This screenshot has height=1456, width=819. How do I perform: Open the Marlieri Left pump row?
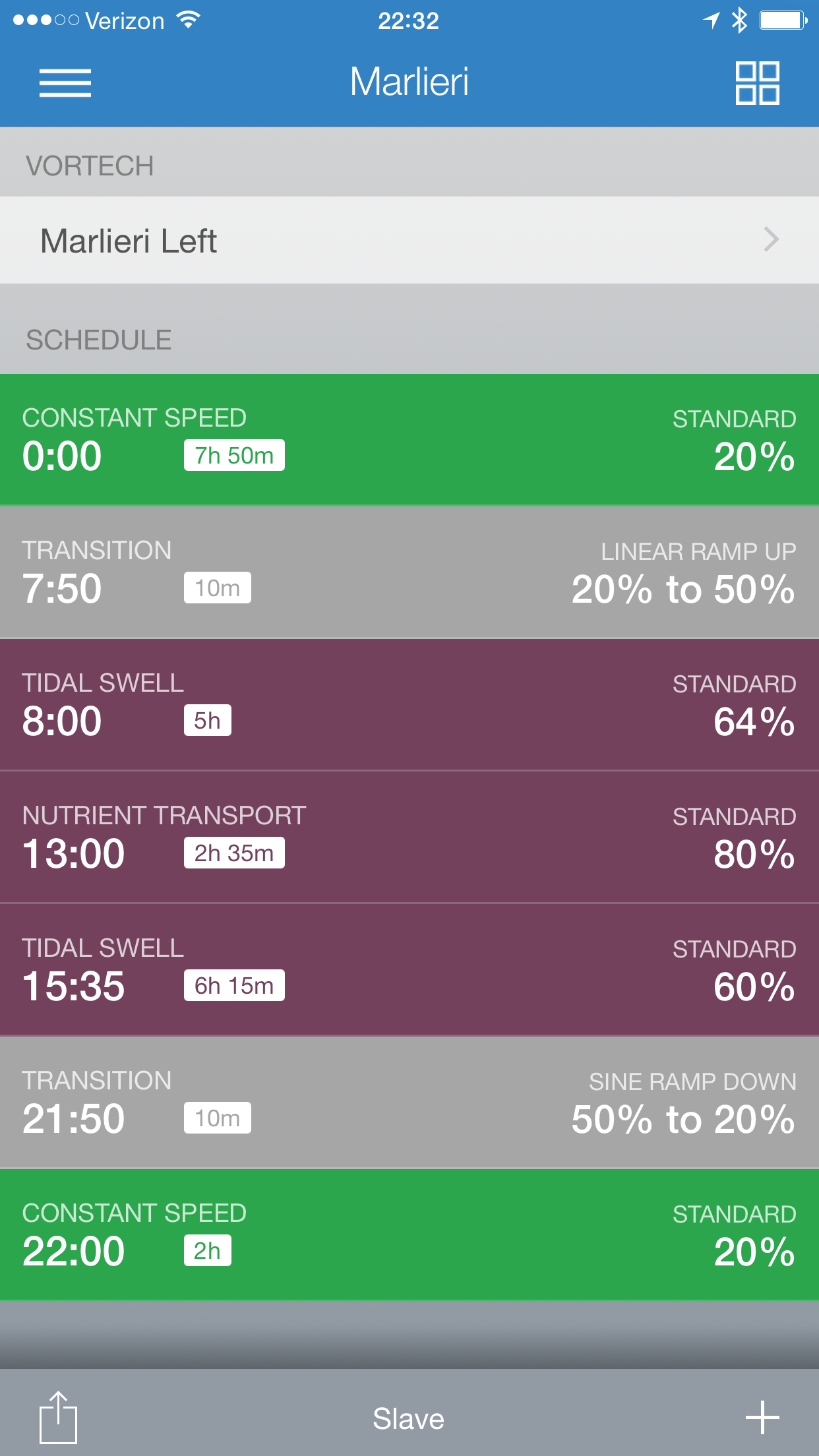409,240
